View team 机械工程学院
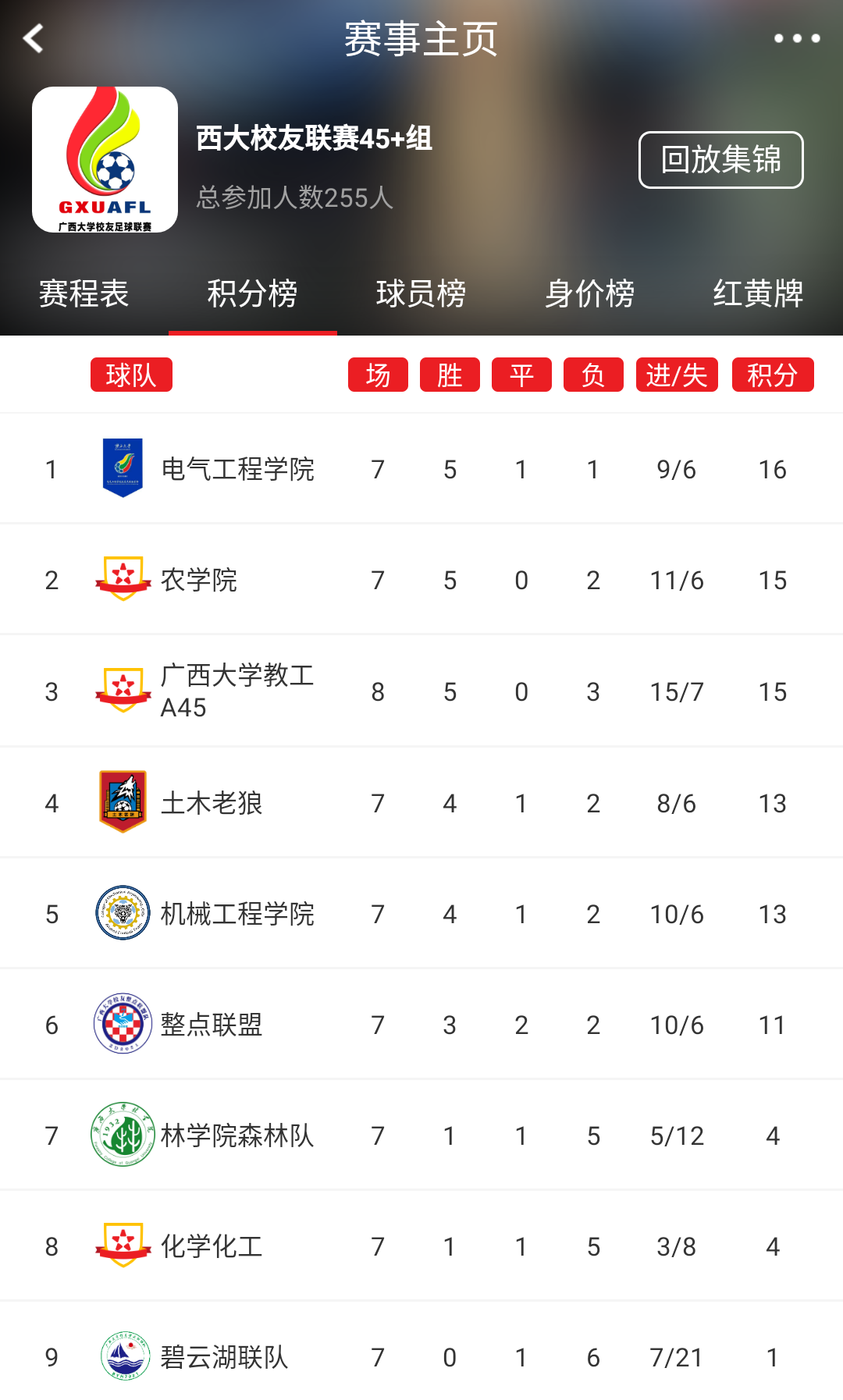The image size is (843, 1400). (x=421, y=914)
